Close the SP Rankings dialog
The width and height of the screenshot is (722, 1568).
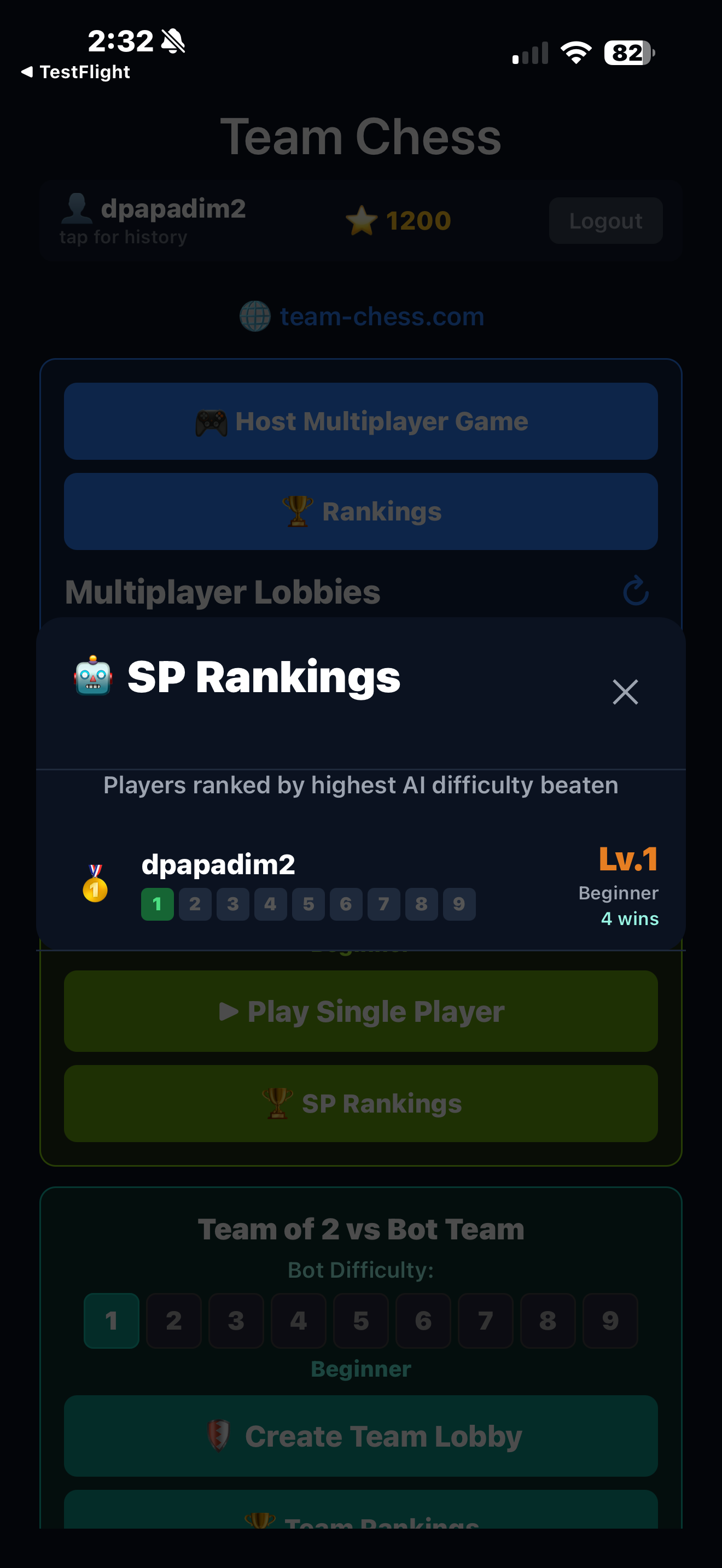click(x=625, y=692)
